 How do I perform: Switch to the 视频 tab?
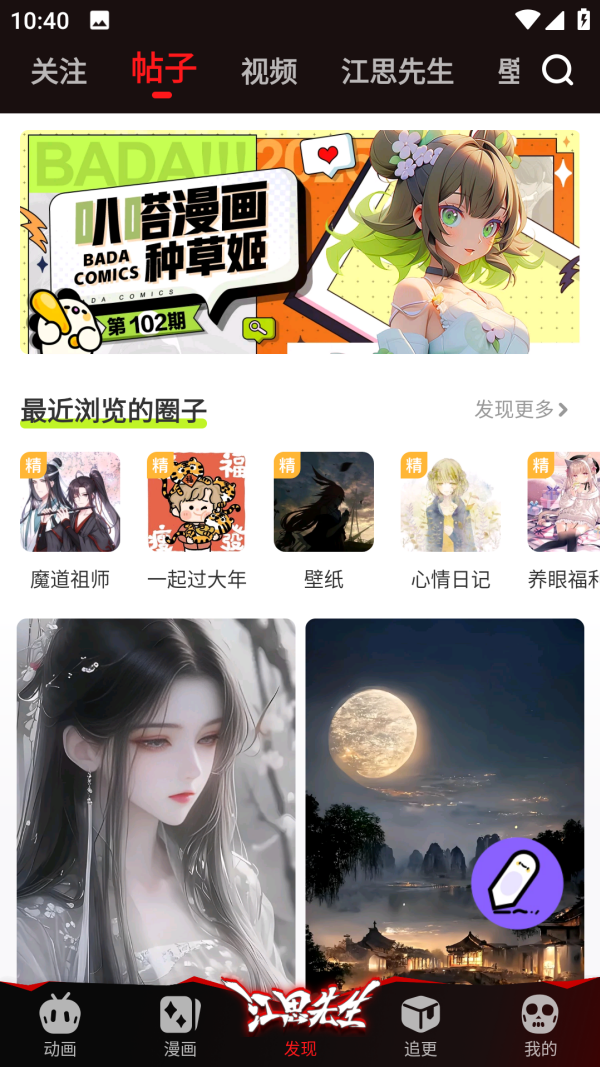tap(269, 71)
